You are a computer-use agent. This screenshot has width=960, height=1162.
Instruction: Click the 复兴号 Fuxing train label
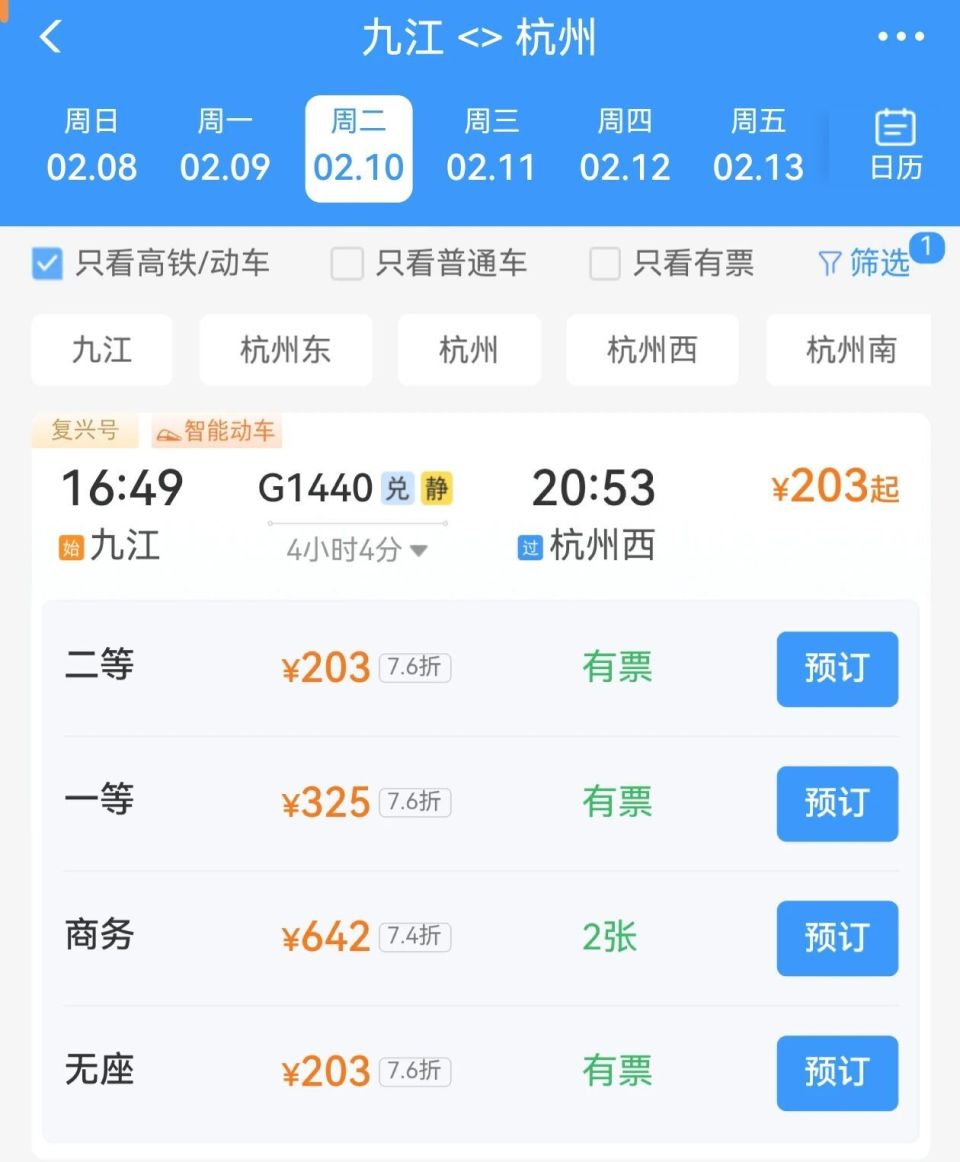(x=85, y=430)
